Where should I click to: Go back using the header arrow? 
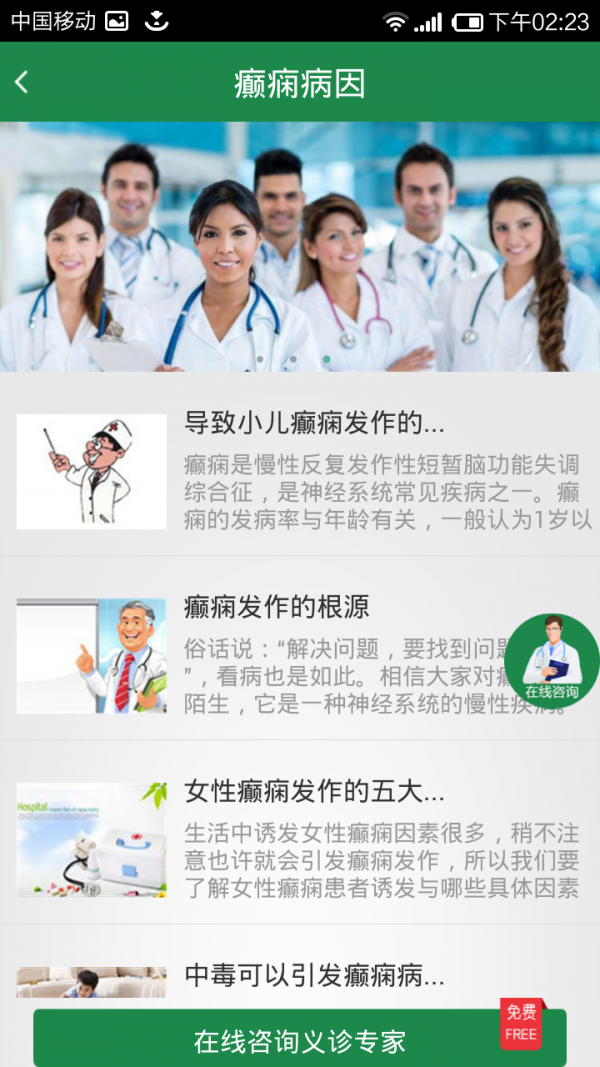pos(22,83)
